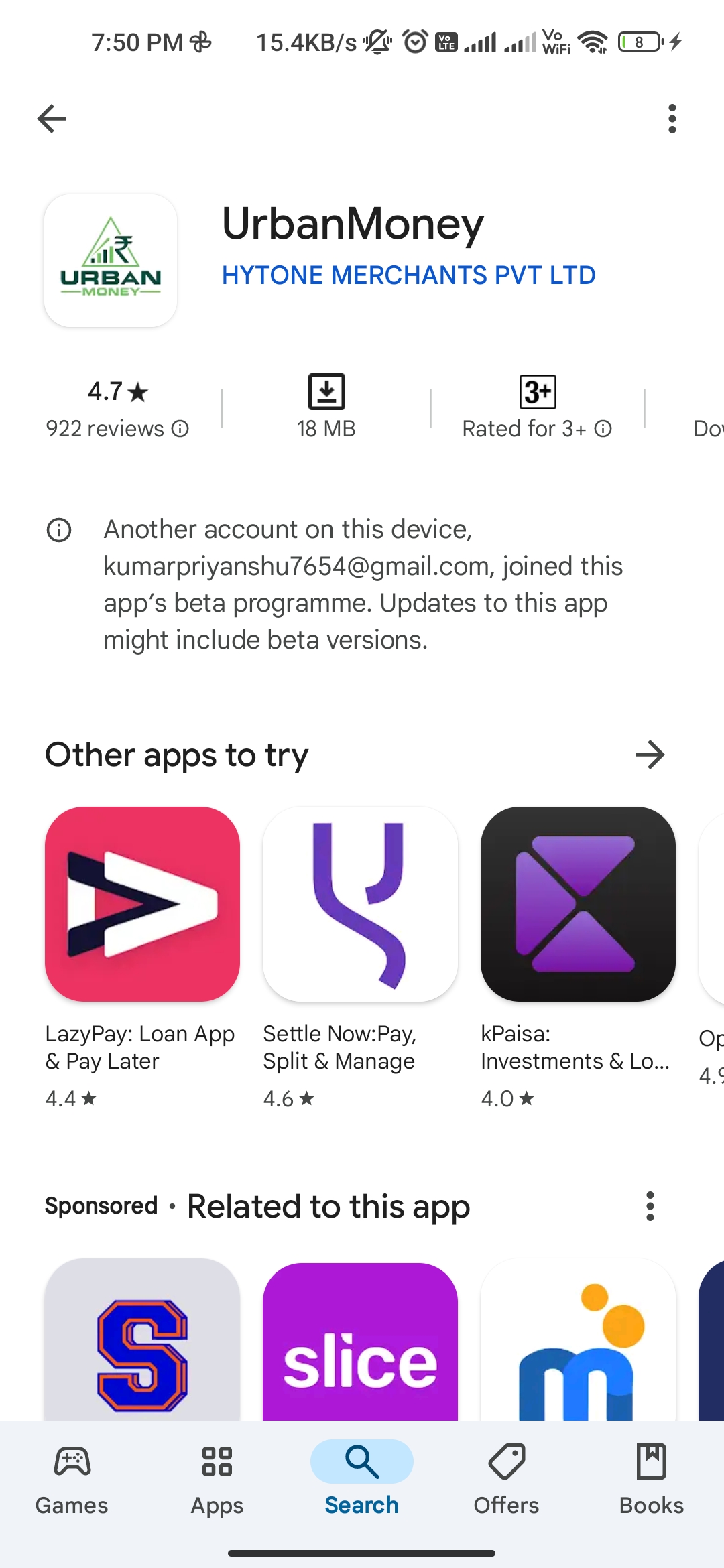View the 922 reviews rating info
The height and width of the screenshot is (1568, 724).
[117, 428]
